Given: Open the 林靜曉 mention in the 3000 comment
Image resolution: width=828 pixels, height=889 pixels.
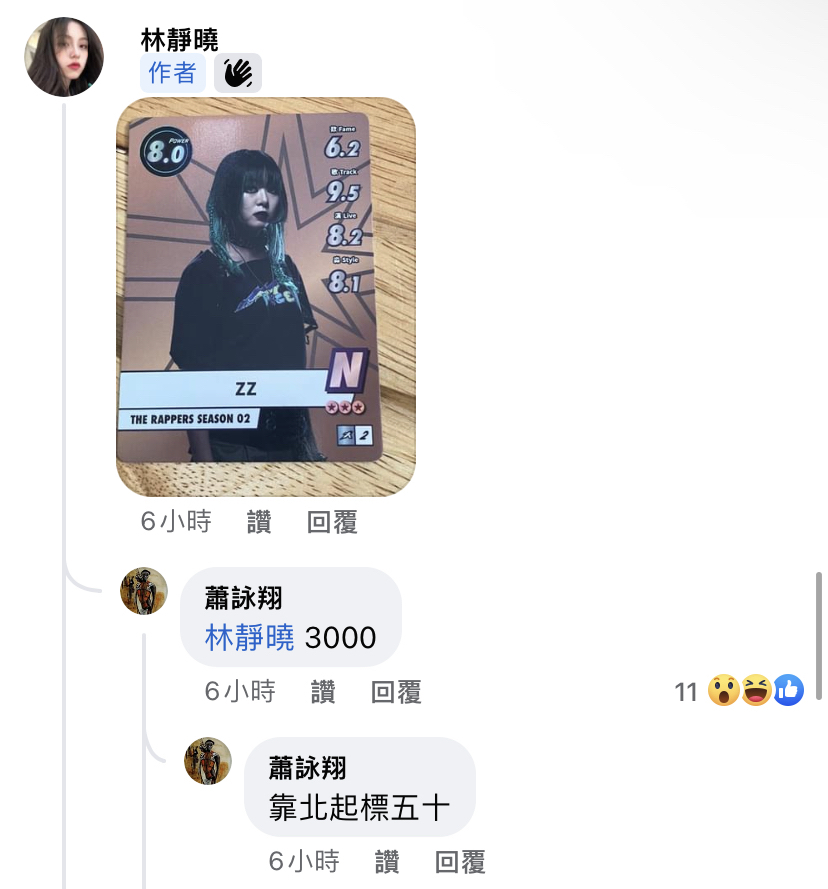Looking at the screenshot, I should point(250,637).
